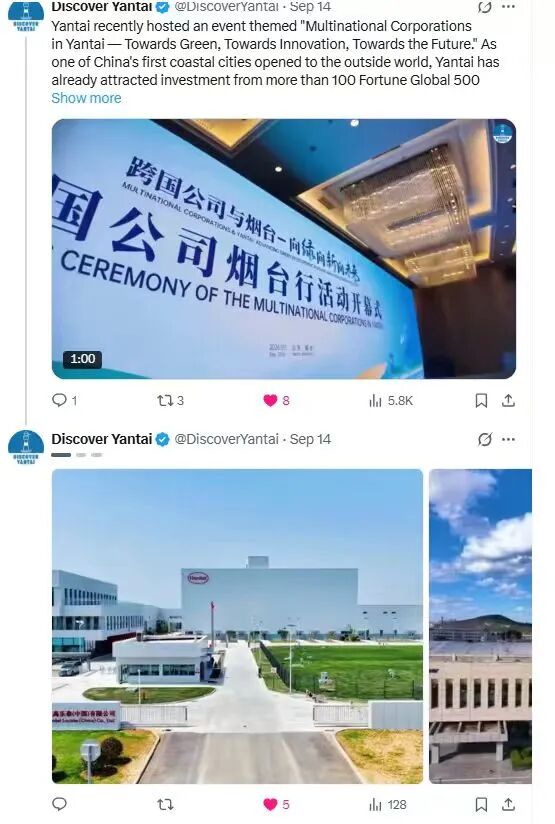Tap the Grok icon on the first post

coord(484,7)
